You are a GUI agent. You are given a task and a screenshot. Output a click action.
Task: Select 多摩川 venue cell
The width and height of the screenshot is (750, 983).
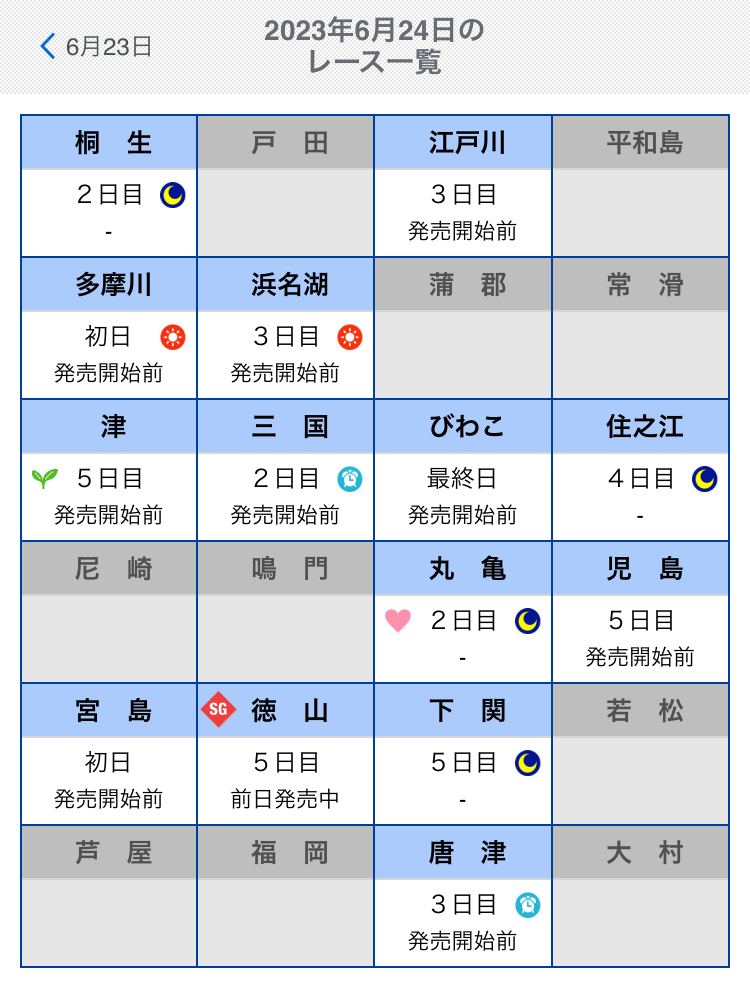tap(109, 328)
